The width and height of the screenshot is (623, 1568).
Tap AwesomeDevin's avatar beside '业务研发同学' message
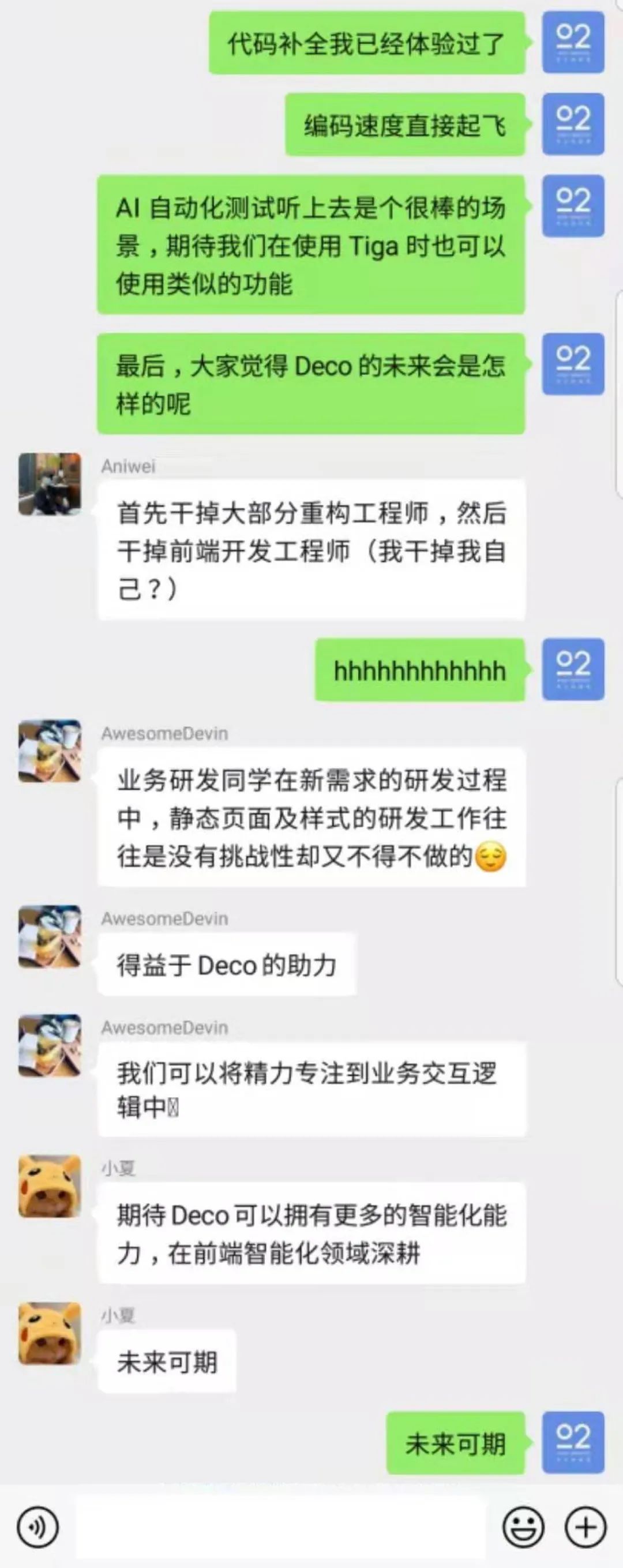click(x=50, y=751)
